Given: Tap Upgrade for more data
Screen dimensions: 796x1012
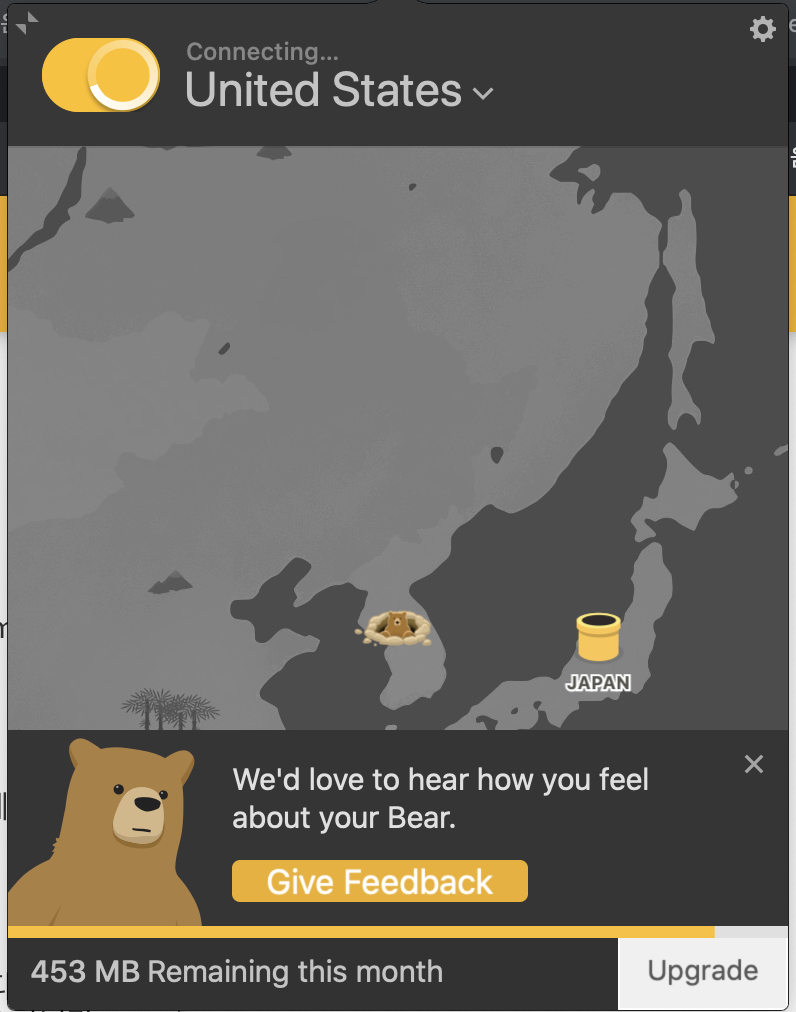Looking at the screenshot, I should 702,971.
